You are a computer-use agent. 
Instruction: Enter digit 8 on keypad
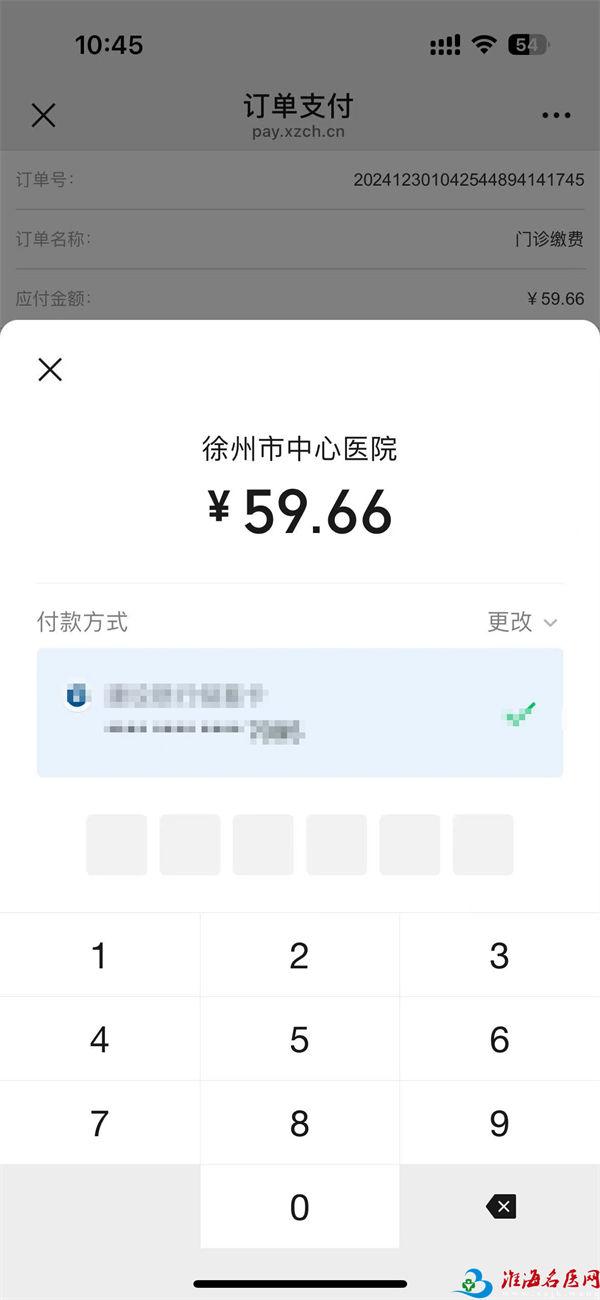pyautogui.click(x=299, y=1123)
